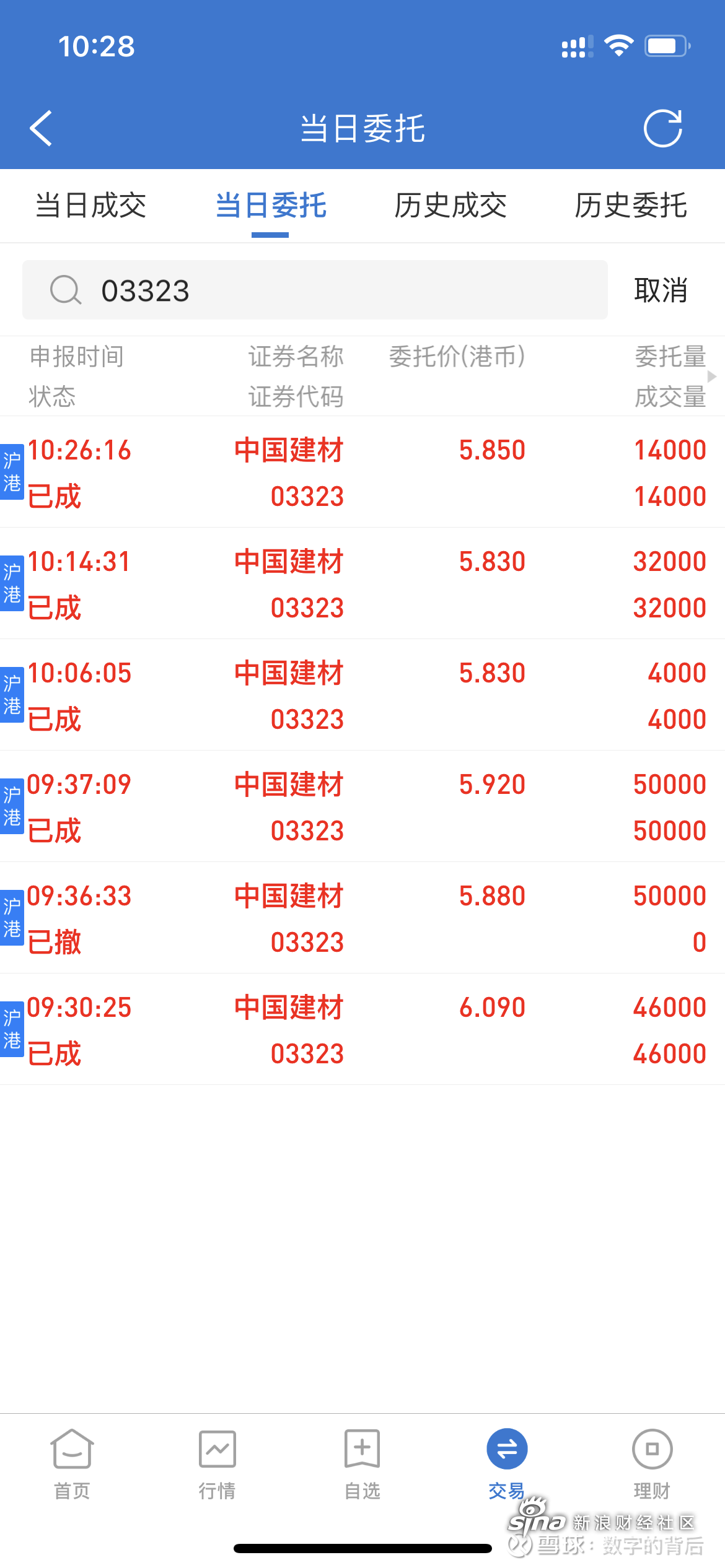Open the order placed at 09:37:09
The width and height of the screenshot is (725, 1568).
362,806
